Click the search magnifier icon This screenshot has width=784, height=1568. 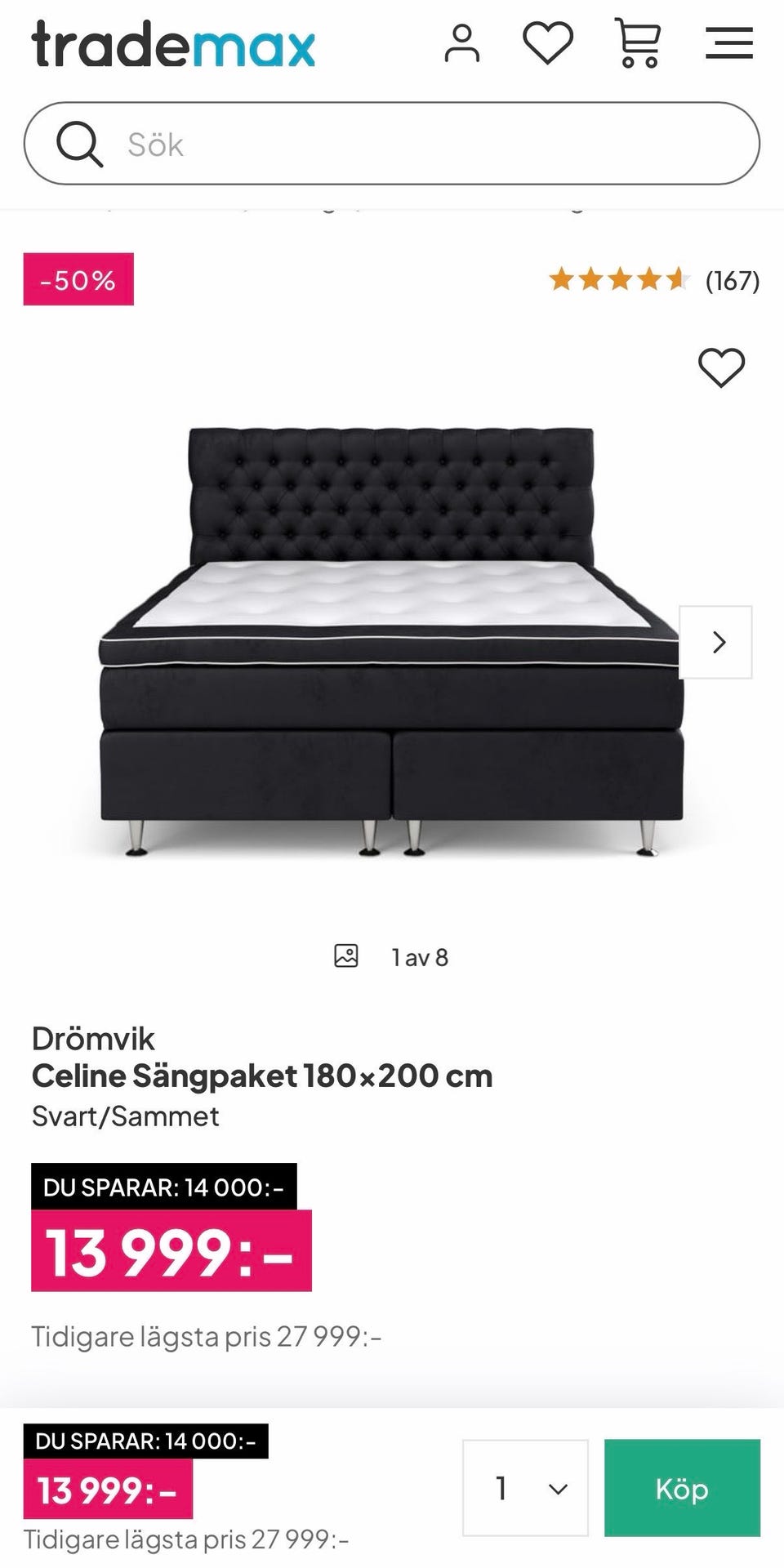point(80,143)
